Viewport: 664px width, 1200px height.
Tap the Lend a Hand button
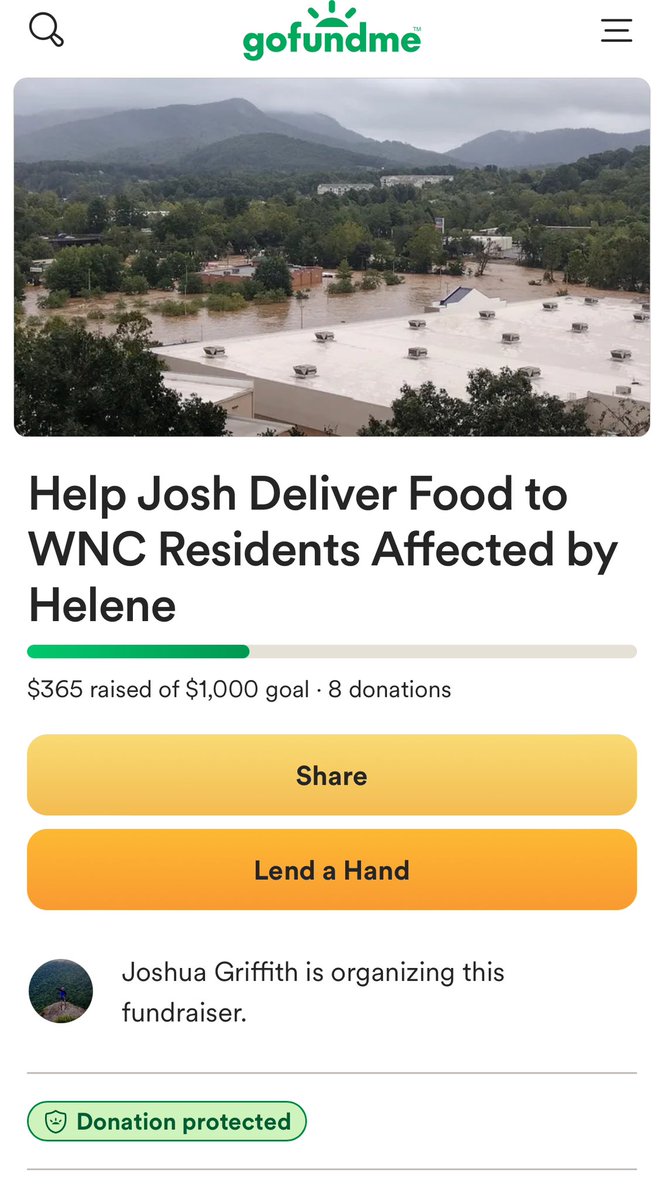tap(332, 870)
